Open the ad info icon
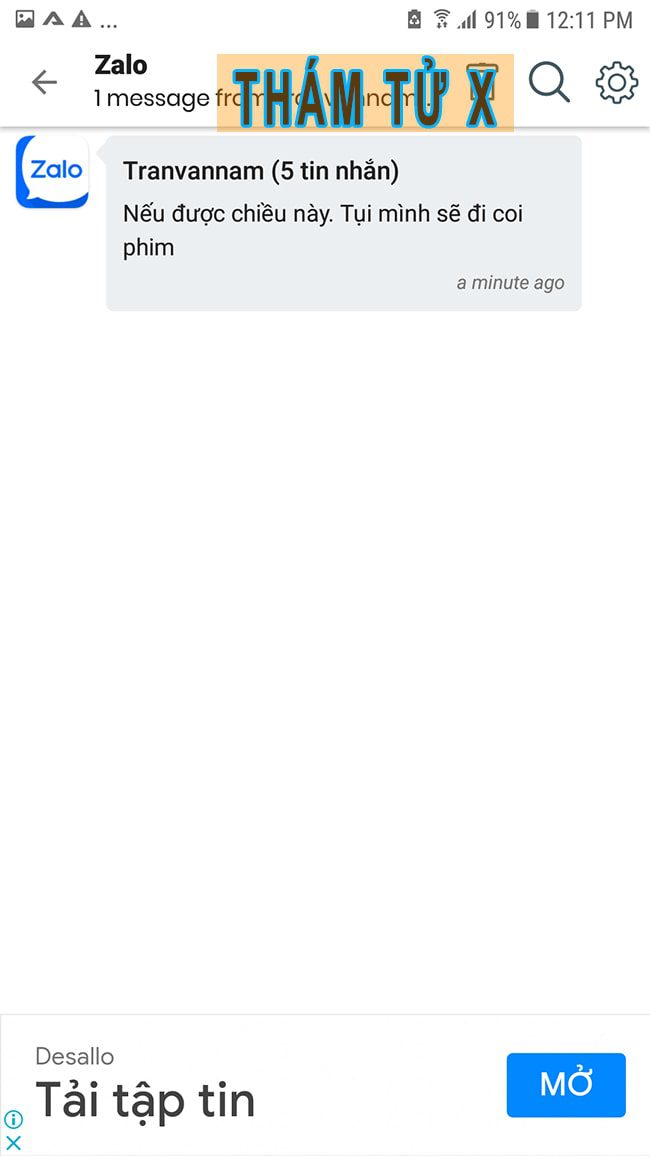The image size is (650, 1156). point(13,1119)
